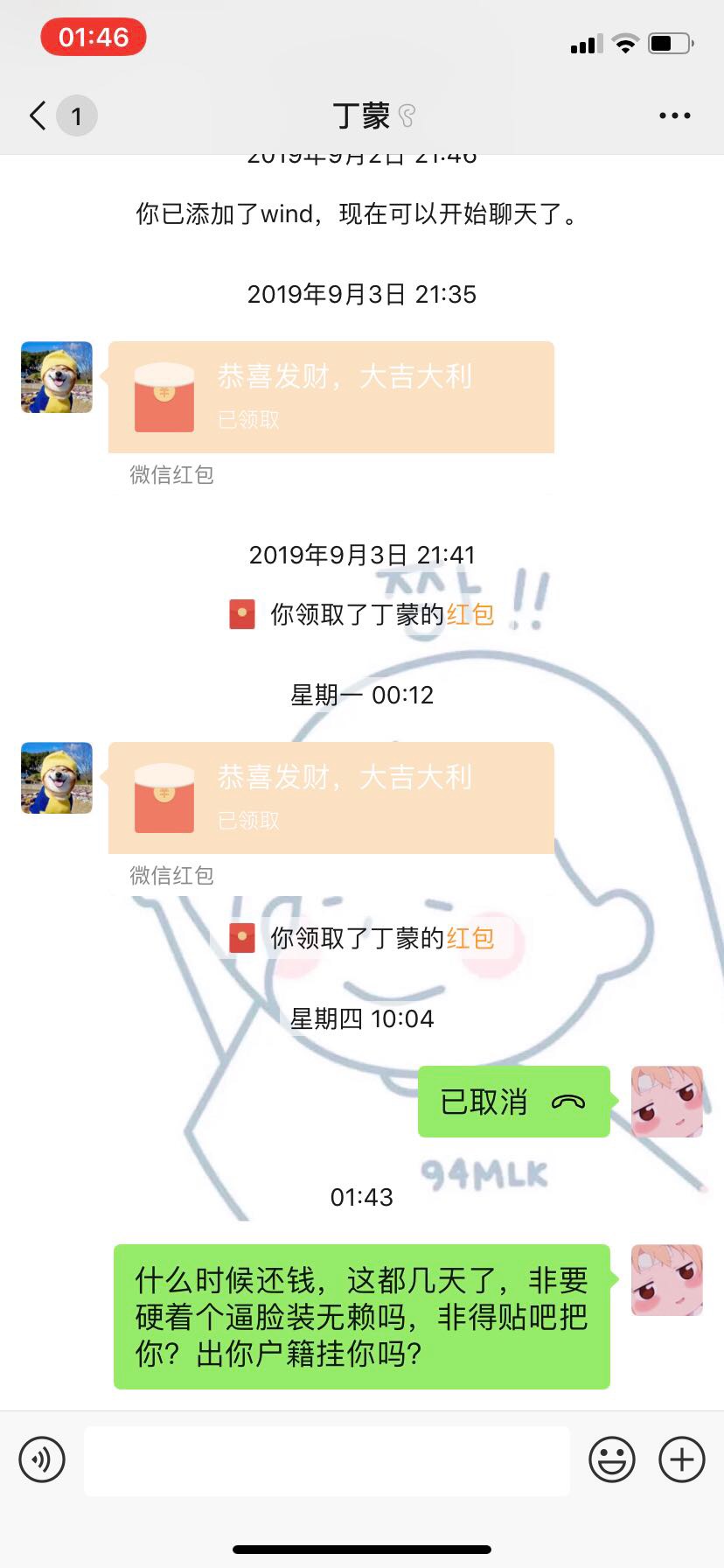View the dog avatar's profile on the 21:35 packet
724x1568 pixels.
point(57,377)
